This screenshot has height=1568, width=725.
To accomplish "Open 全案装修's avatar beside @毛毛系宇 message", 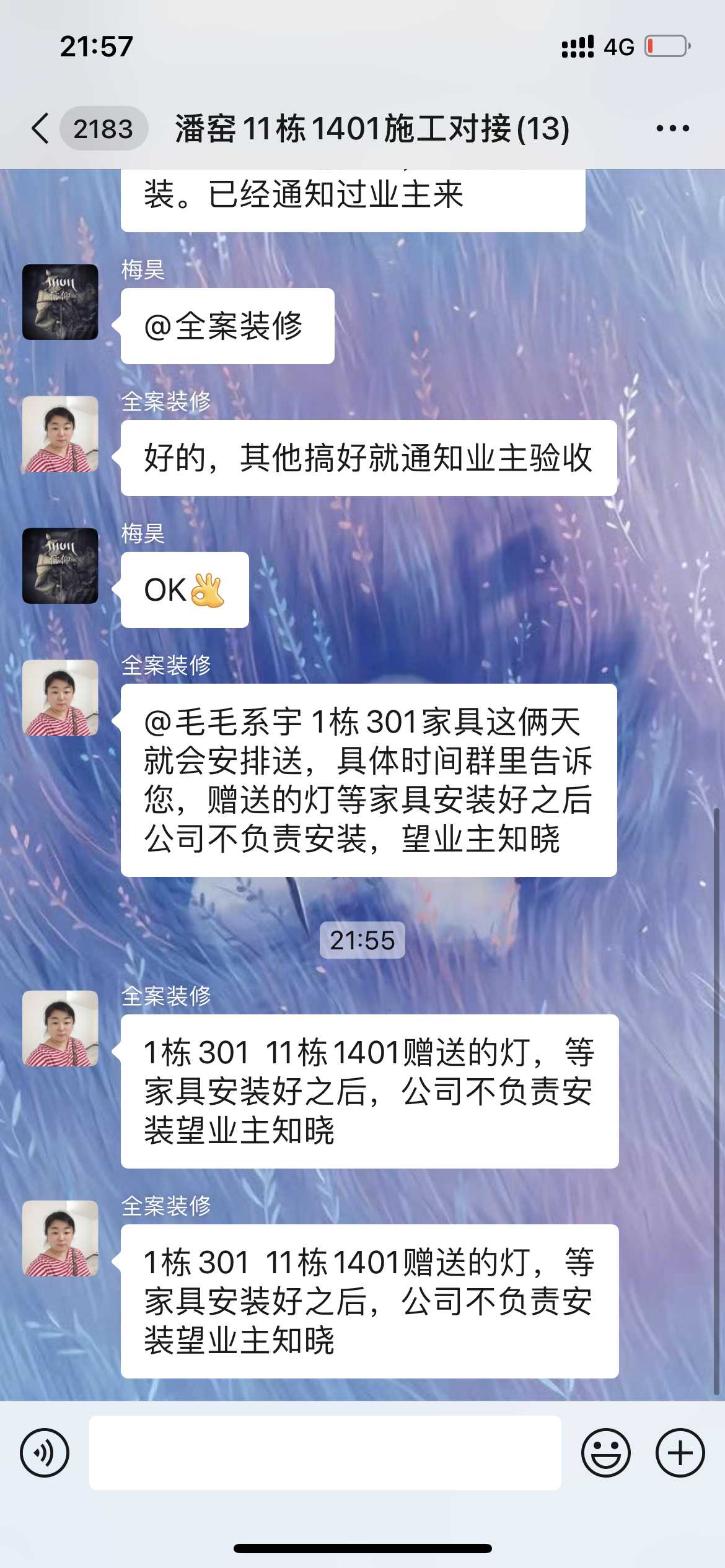I will (x=60, y=697).
